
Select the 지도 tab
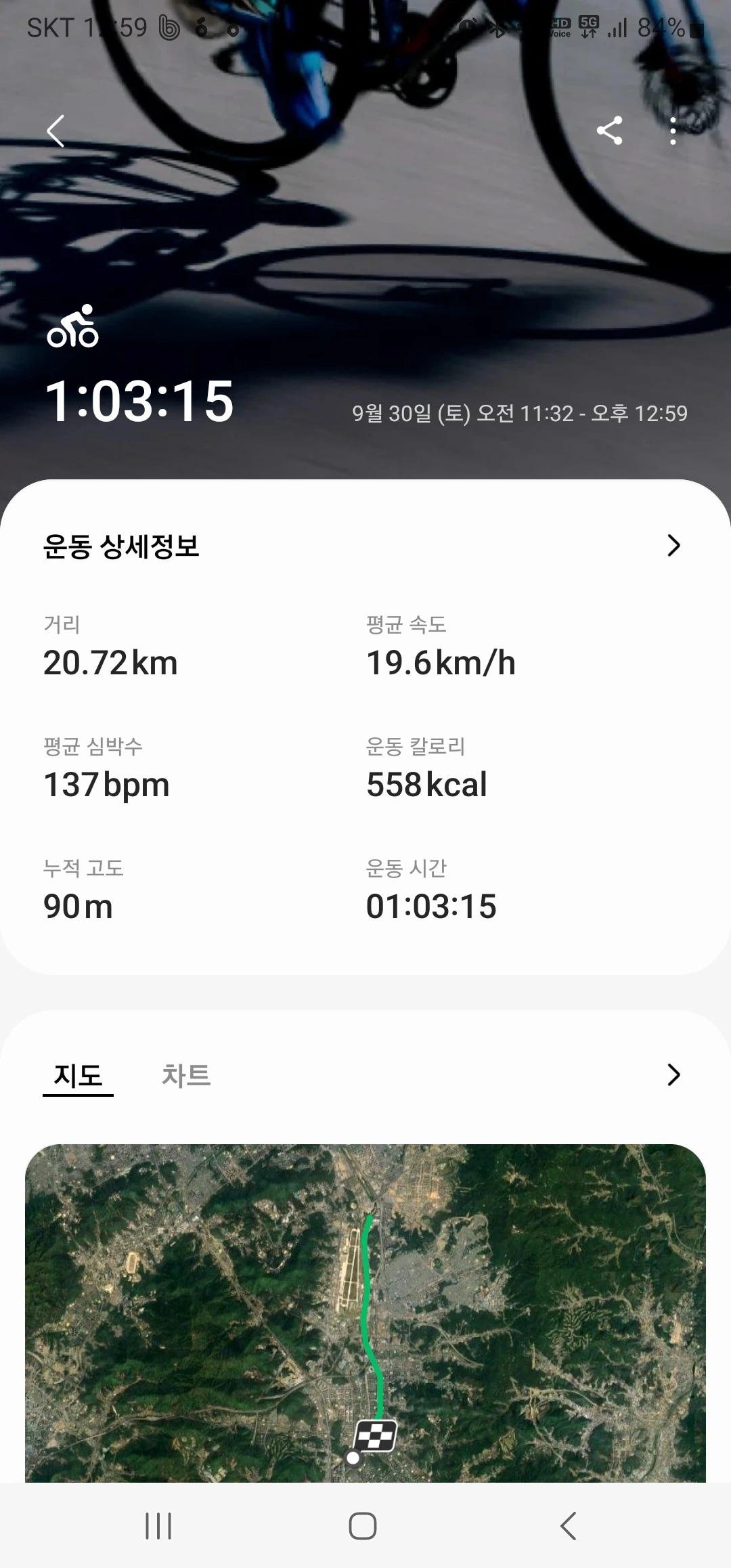(x=78, y=1075)
